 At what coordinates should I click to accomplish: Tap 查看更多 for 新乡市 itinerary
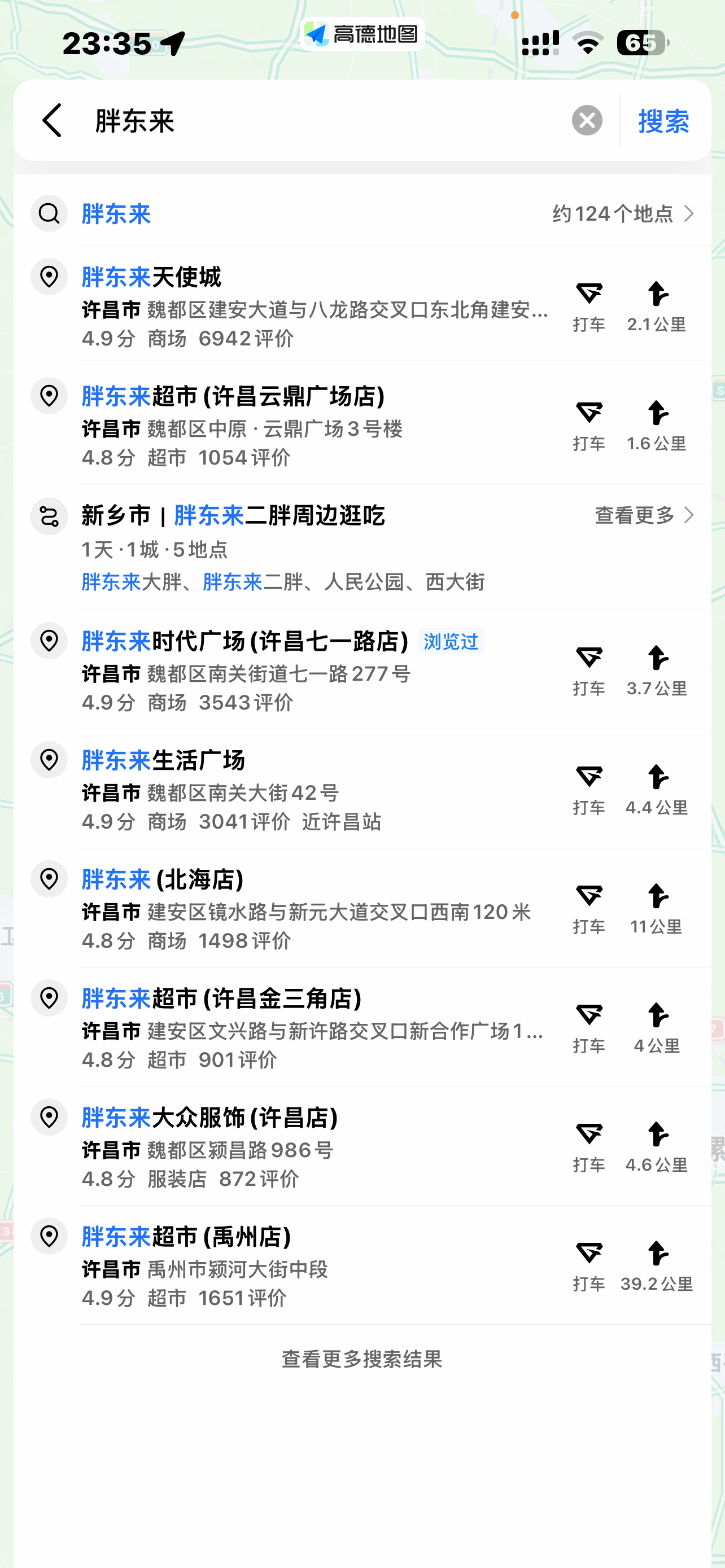point(644,515)
